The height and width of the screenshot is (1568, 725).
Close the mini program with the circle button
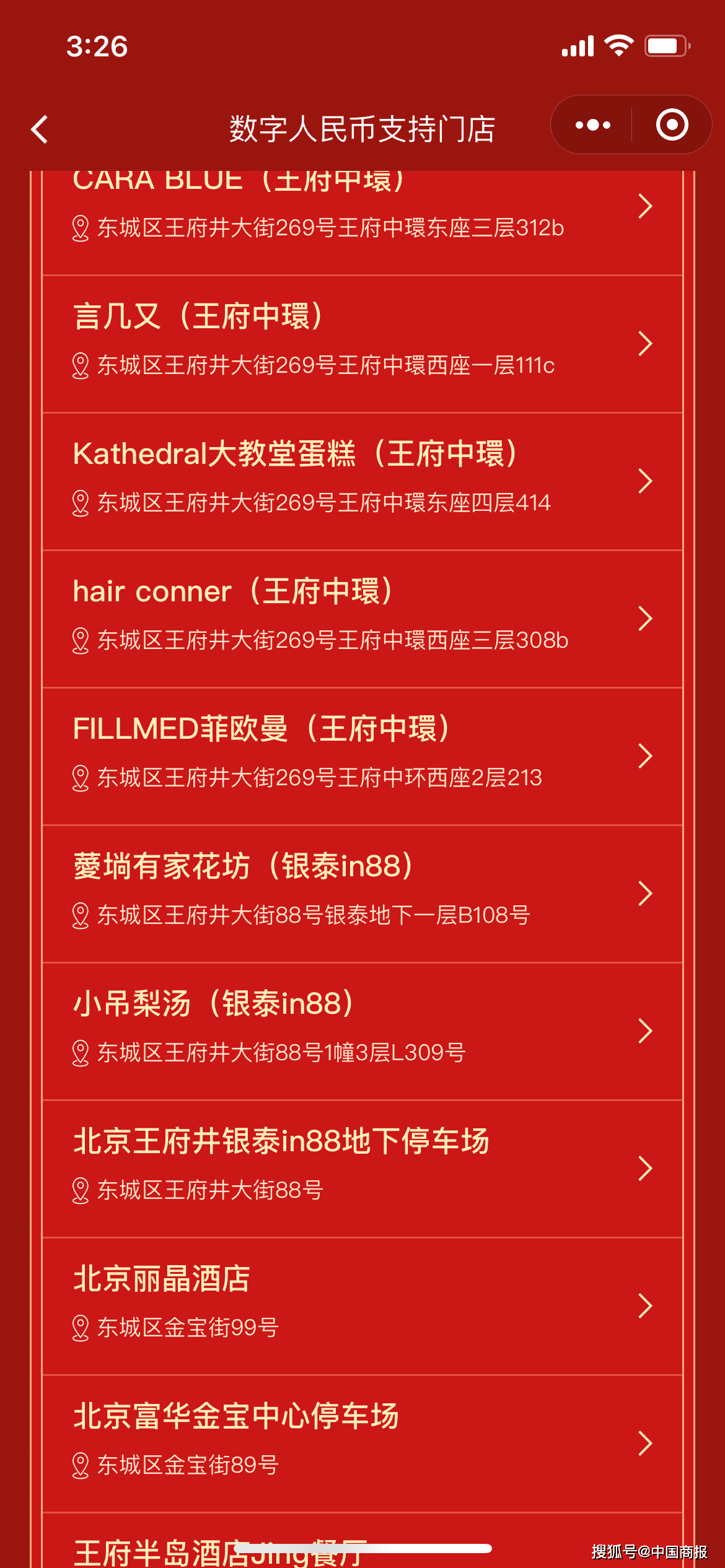pyautogui.click(x=672, y=125)
